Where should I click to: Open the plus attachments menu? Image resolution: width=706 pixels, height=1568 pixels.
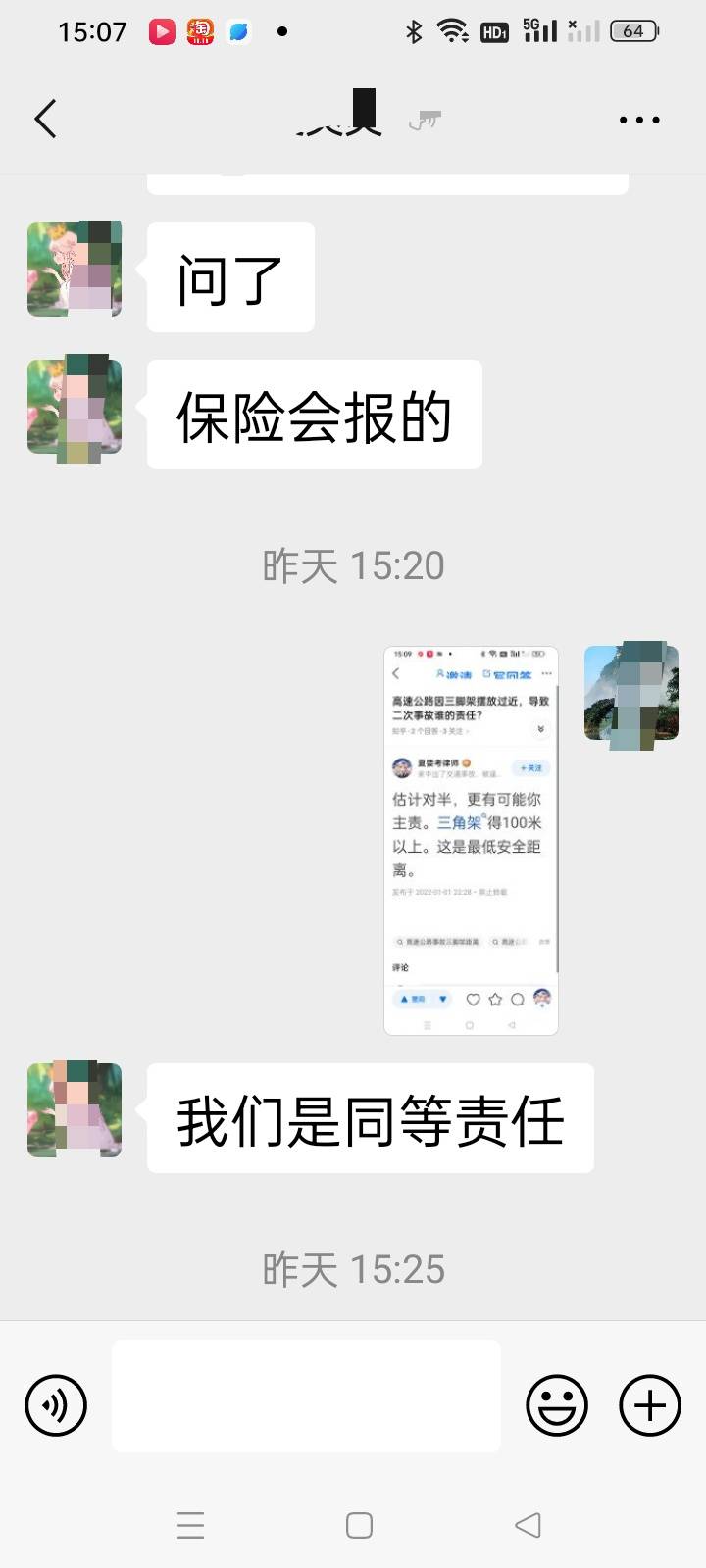pyautogui.click(x=649, y=1405)
